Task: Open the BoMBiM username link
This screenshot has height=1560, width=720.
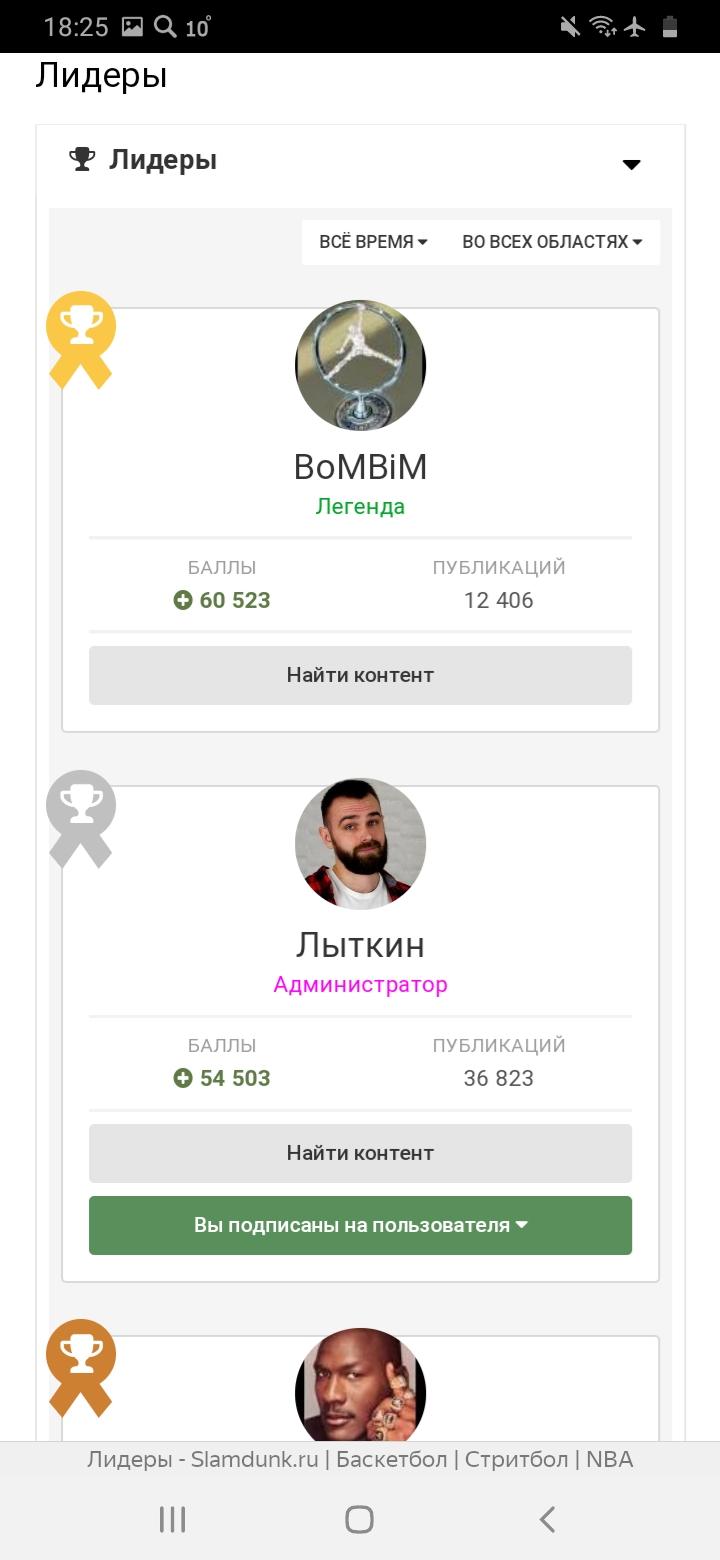Action: [360, 467]
